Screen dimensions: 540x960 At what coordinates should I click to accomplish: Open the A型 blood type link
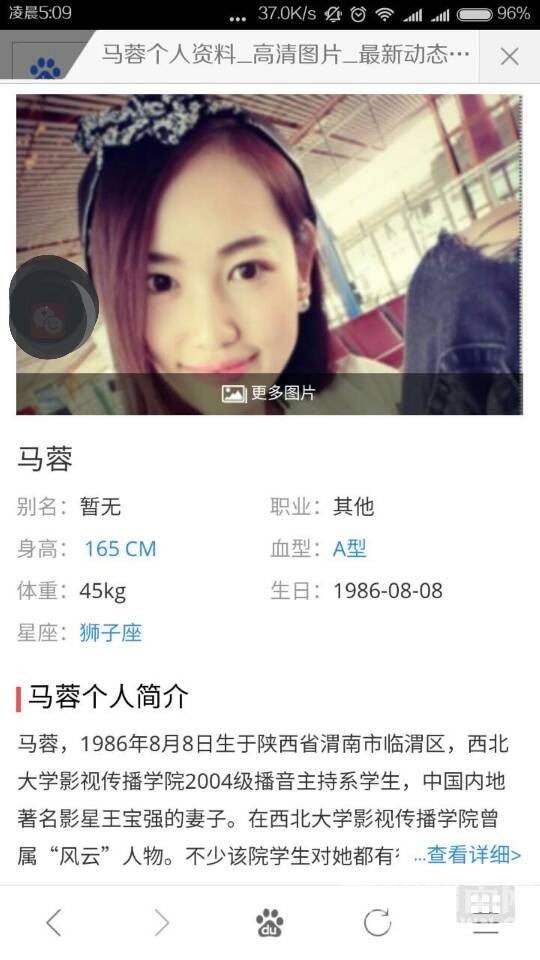pos(350,549)
